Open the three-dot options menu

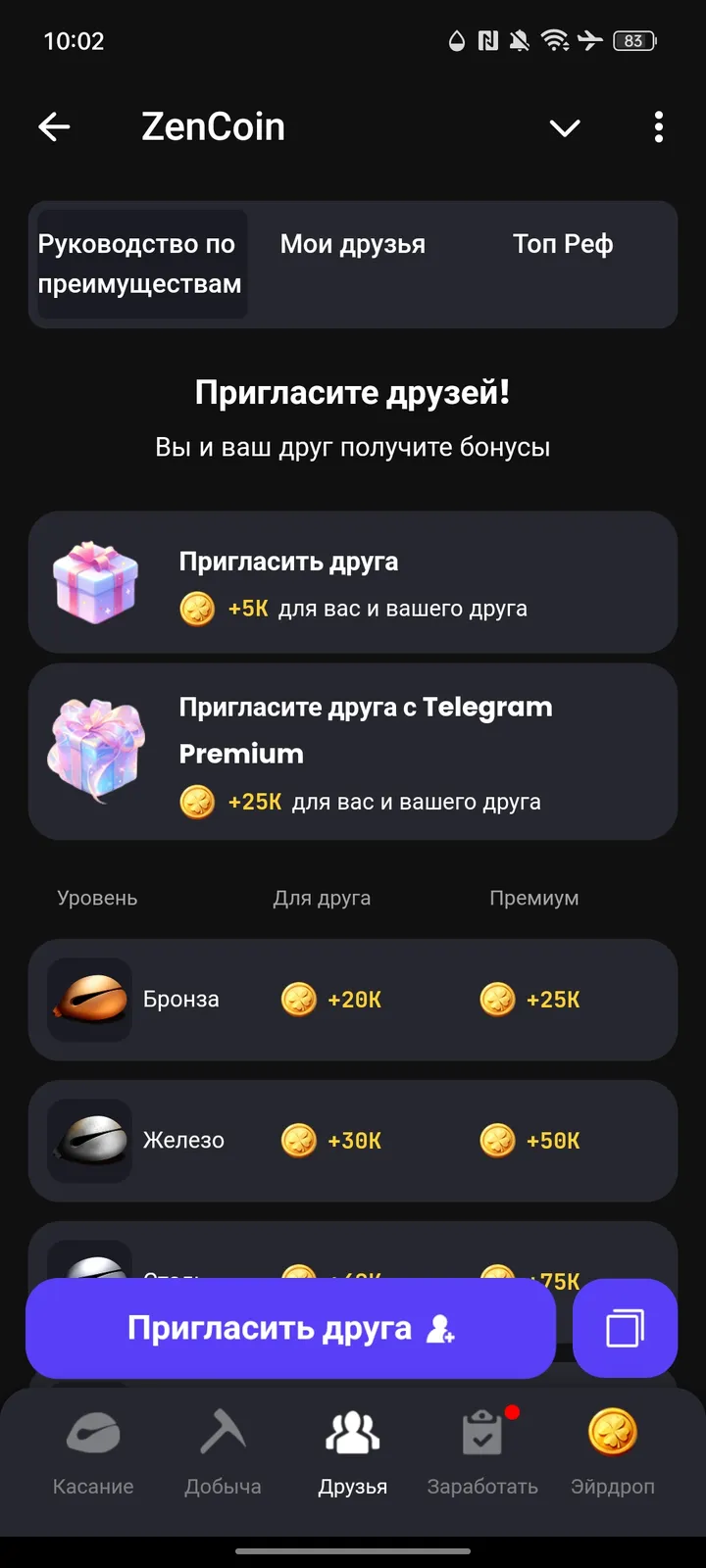coord(659,127)
